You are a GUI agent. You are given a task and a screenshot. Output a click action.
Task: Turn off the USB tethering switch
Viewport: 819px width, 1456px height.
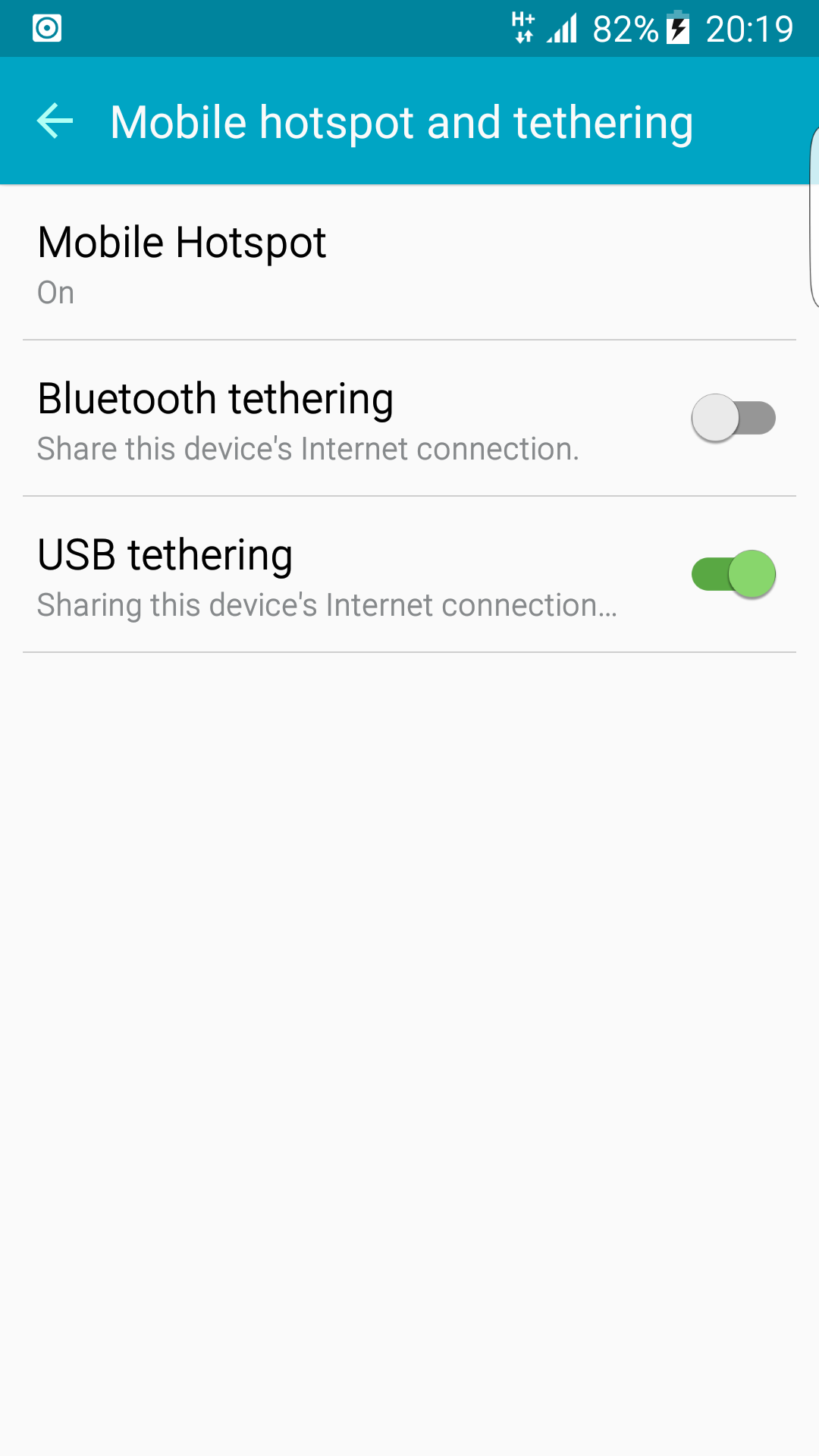733,574
